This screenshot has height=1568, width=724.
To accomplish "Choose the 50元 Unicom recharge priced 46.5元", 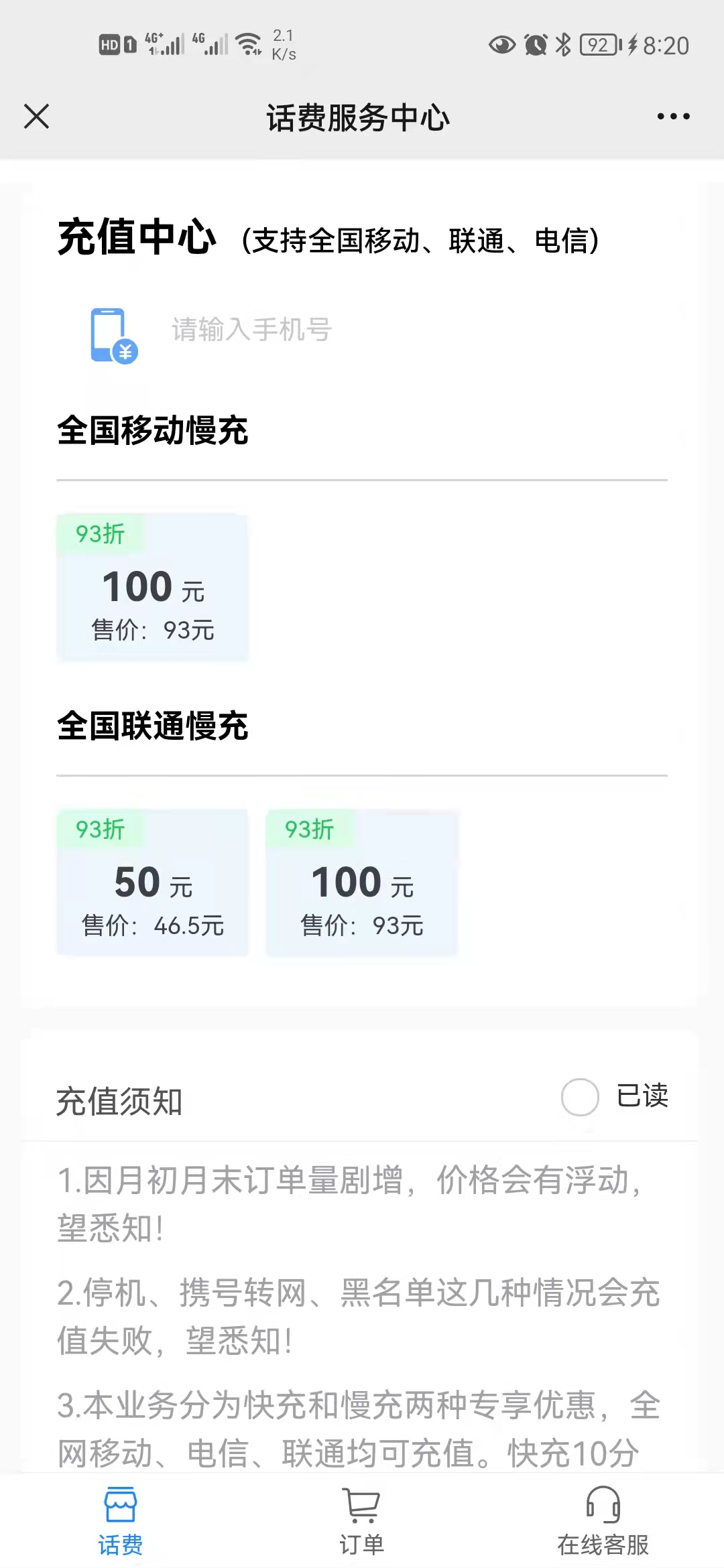I will pyautogui.click(x=153, y=885).
